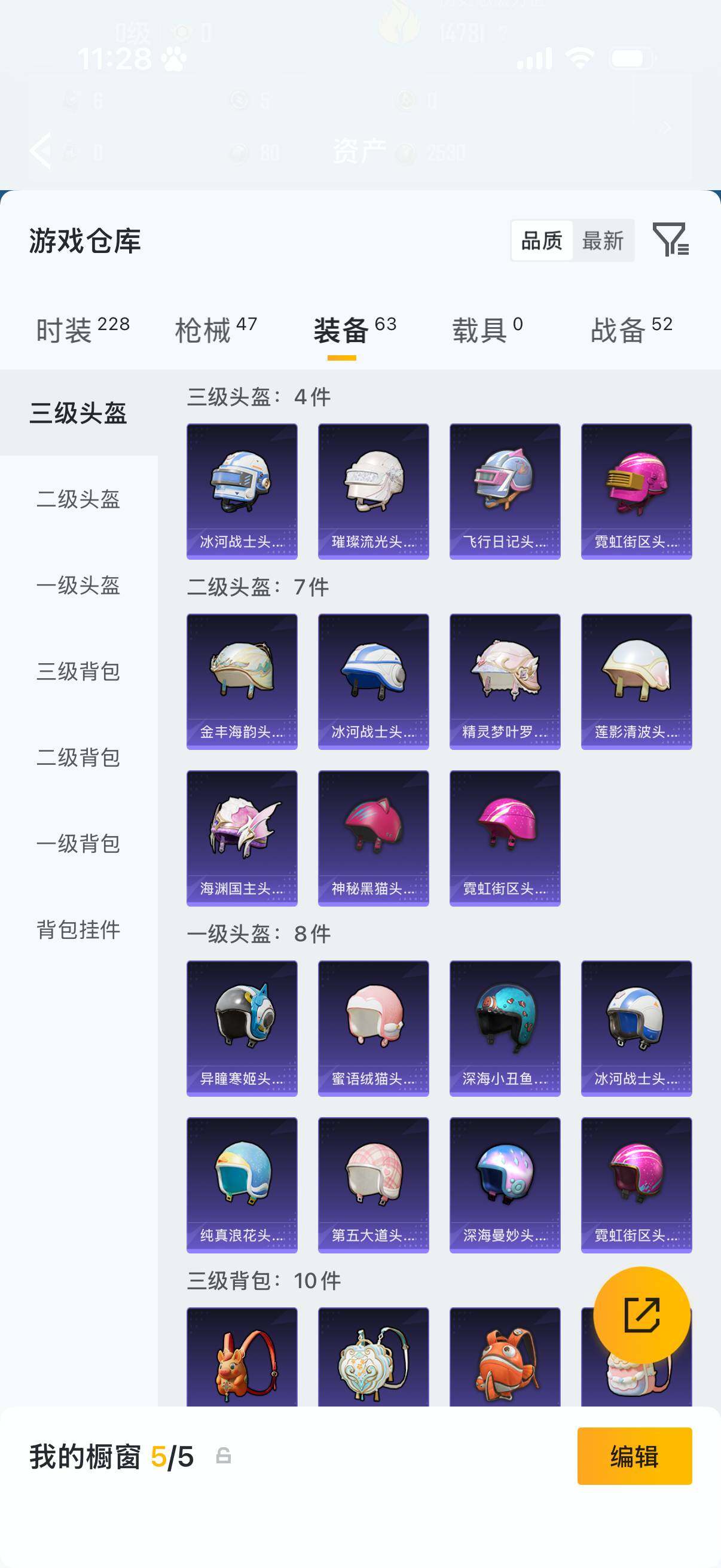721x1568 pixels.
Task: Click the back arrow at top left
Action: (x=41, y=150)
